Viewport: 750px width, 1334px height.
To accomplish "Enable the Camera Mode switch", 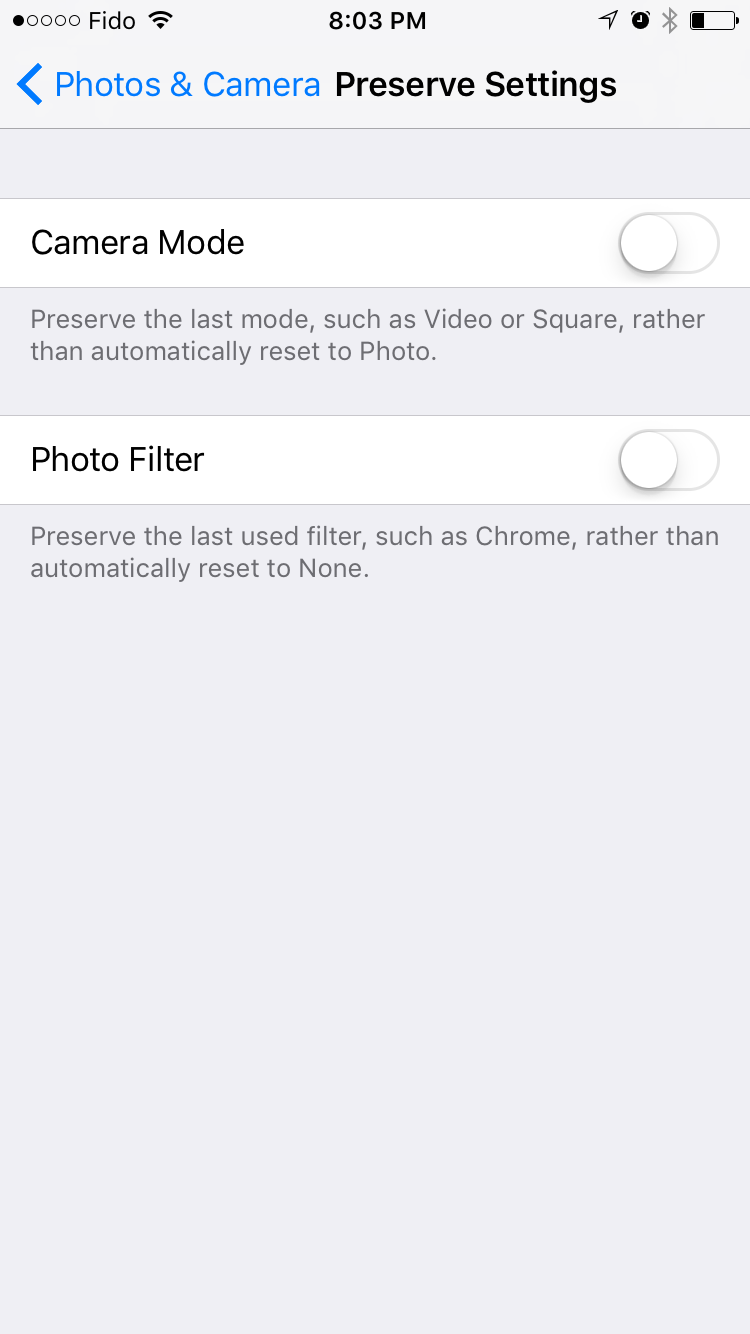I will pyautogui.click(x=668, y=243).
